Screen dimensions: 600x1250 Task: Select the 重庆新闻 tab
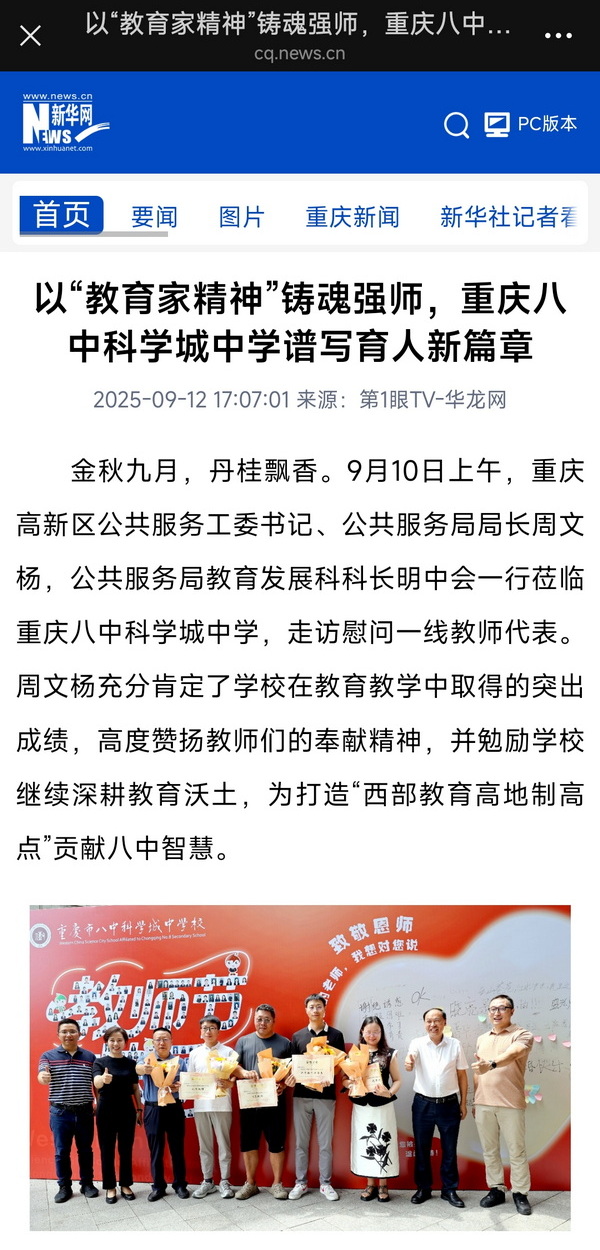click(x=352, y=217)
